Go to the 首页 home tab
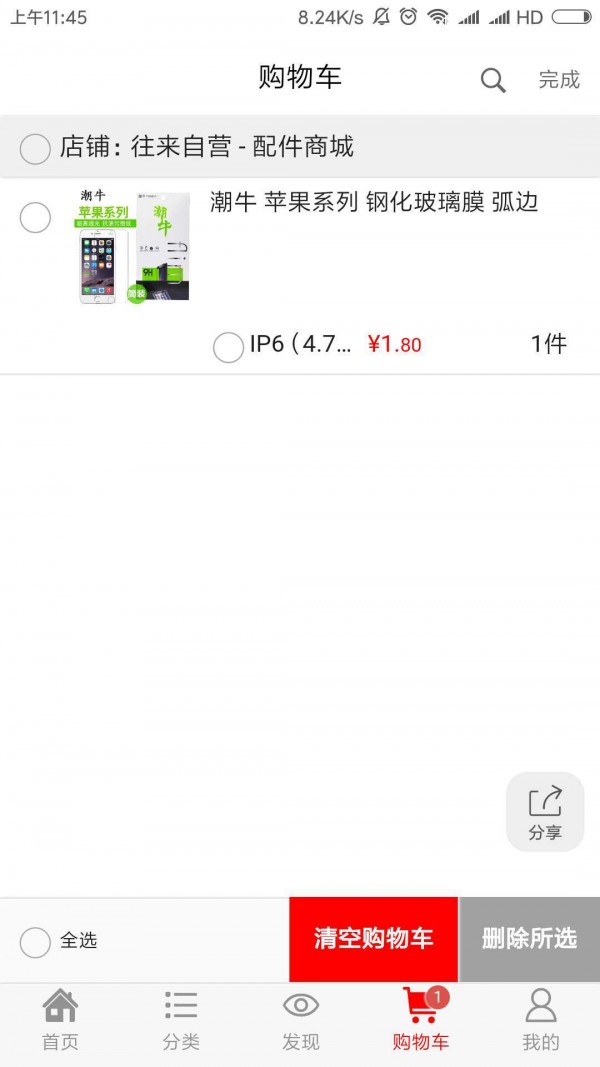 (60, 1020)
